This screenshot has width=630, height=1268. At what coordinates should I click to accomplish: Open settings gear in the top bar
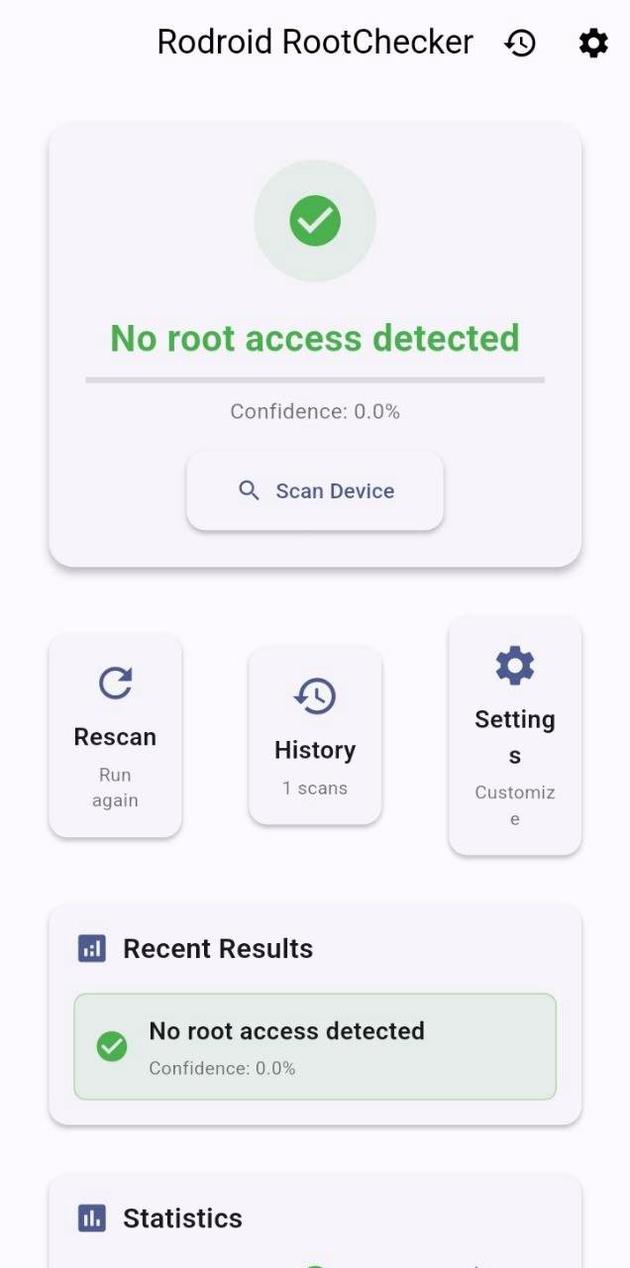click(x=593, y=43)
